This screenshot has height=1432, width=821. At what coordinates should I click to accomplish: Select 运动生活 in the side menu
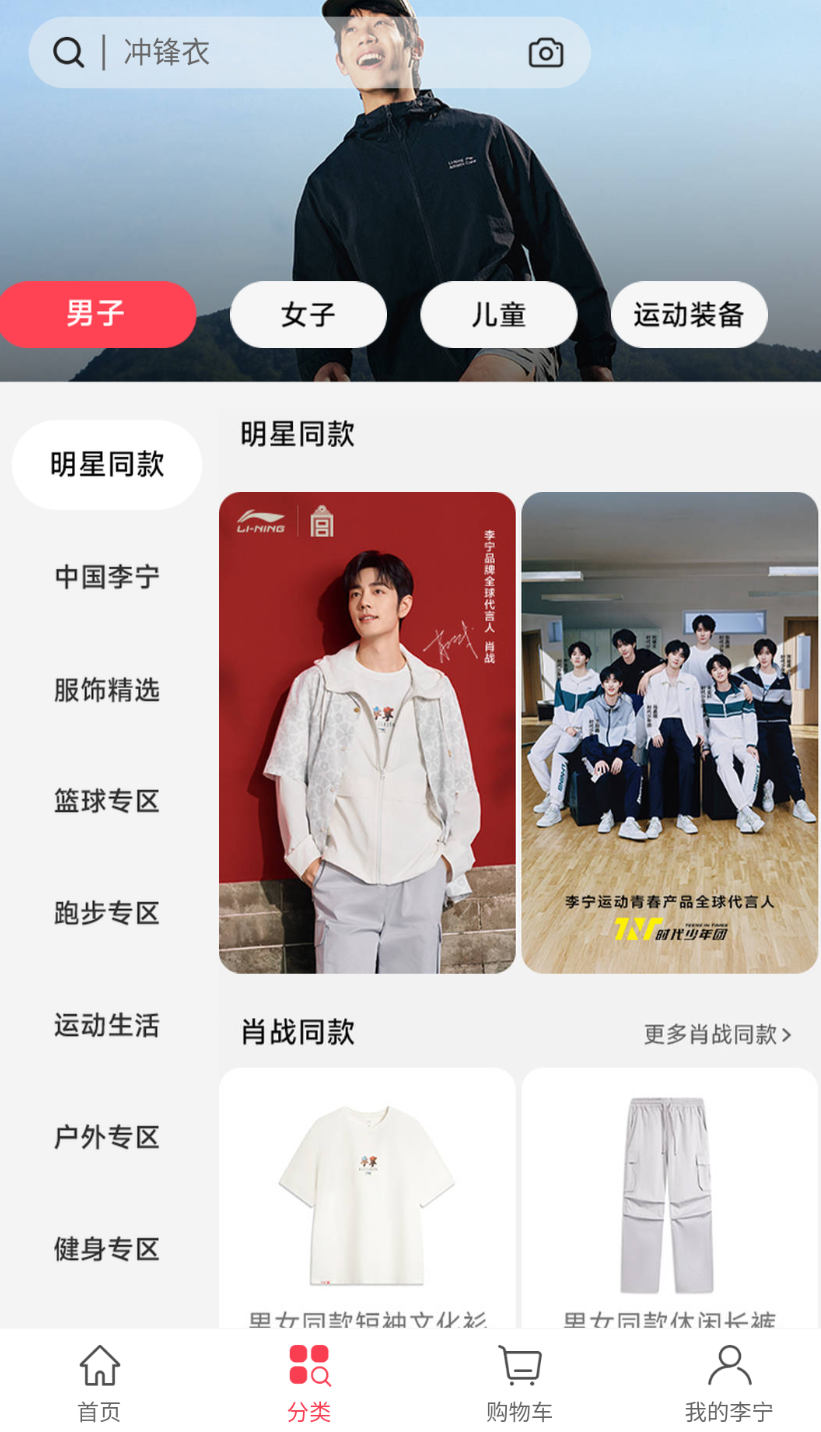[x=107, y=1025]
